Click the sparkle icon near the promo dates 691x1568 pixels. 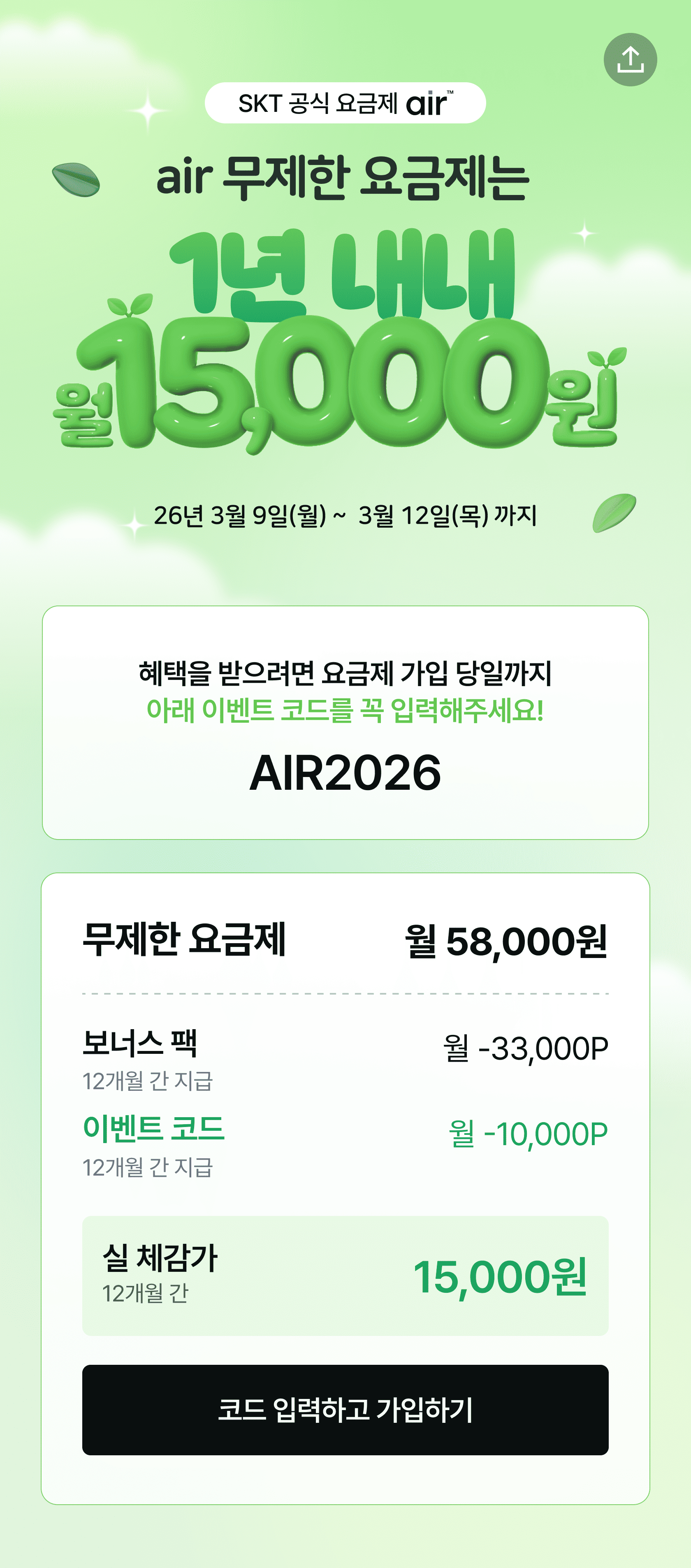(x=135, y=525)
